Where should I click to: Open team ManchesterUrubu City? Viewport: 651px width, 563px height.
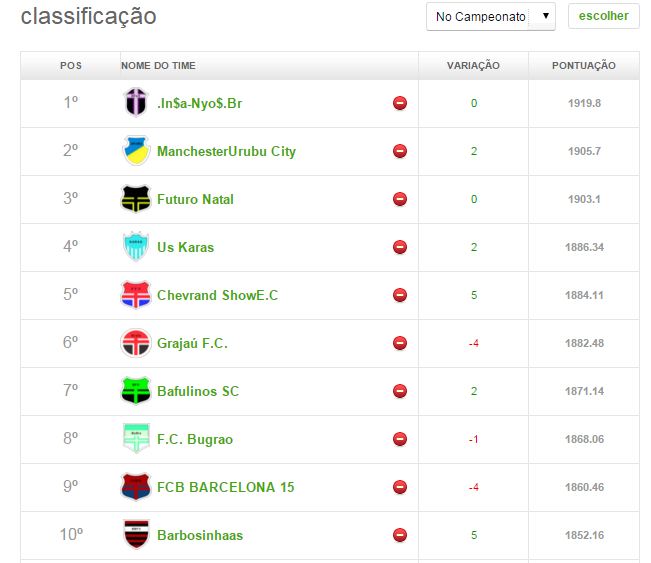[x=226, y=151]
